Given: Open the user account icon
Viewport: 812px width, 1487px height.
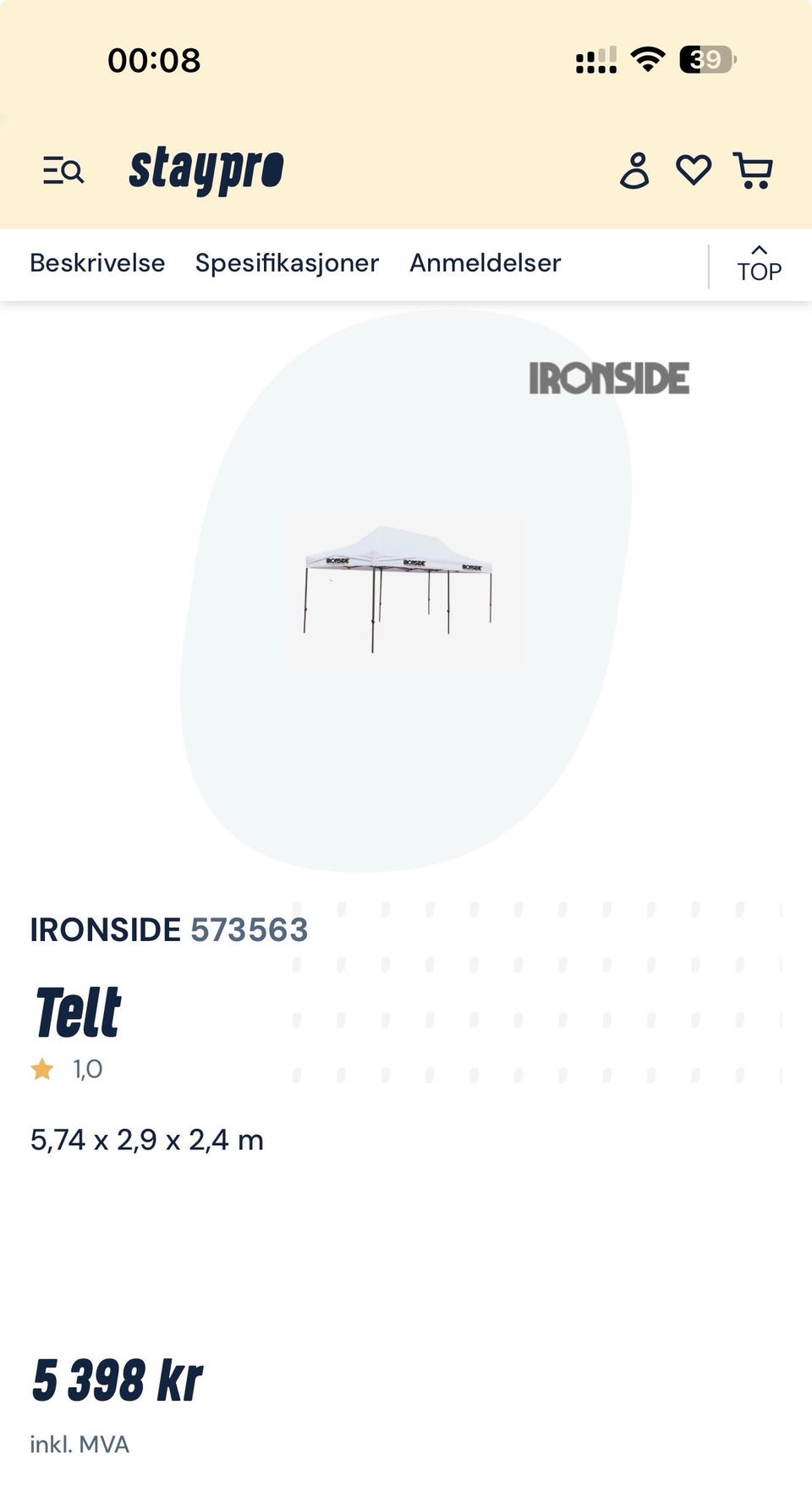Looking at the screenshot, I should [634, 170].
